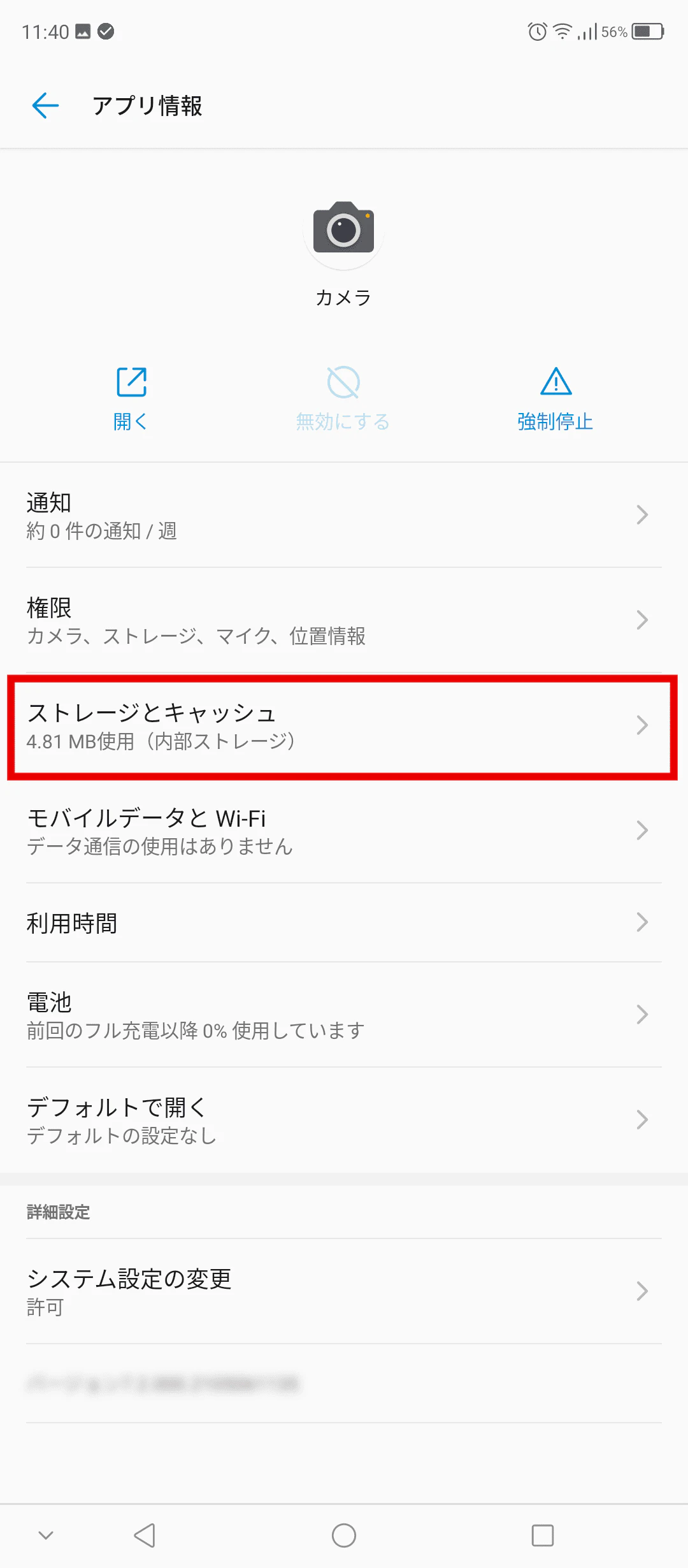Viewport: 688px width, 1568px height.
Task: Tap the system home button
Action: tap(344, 1535)
